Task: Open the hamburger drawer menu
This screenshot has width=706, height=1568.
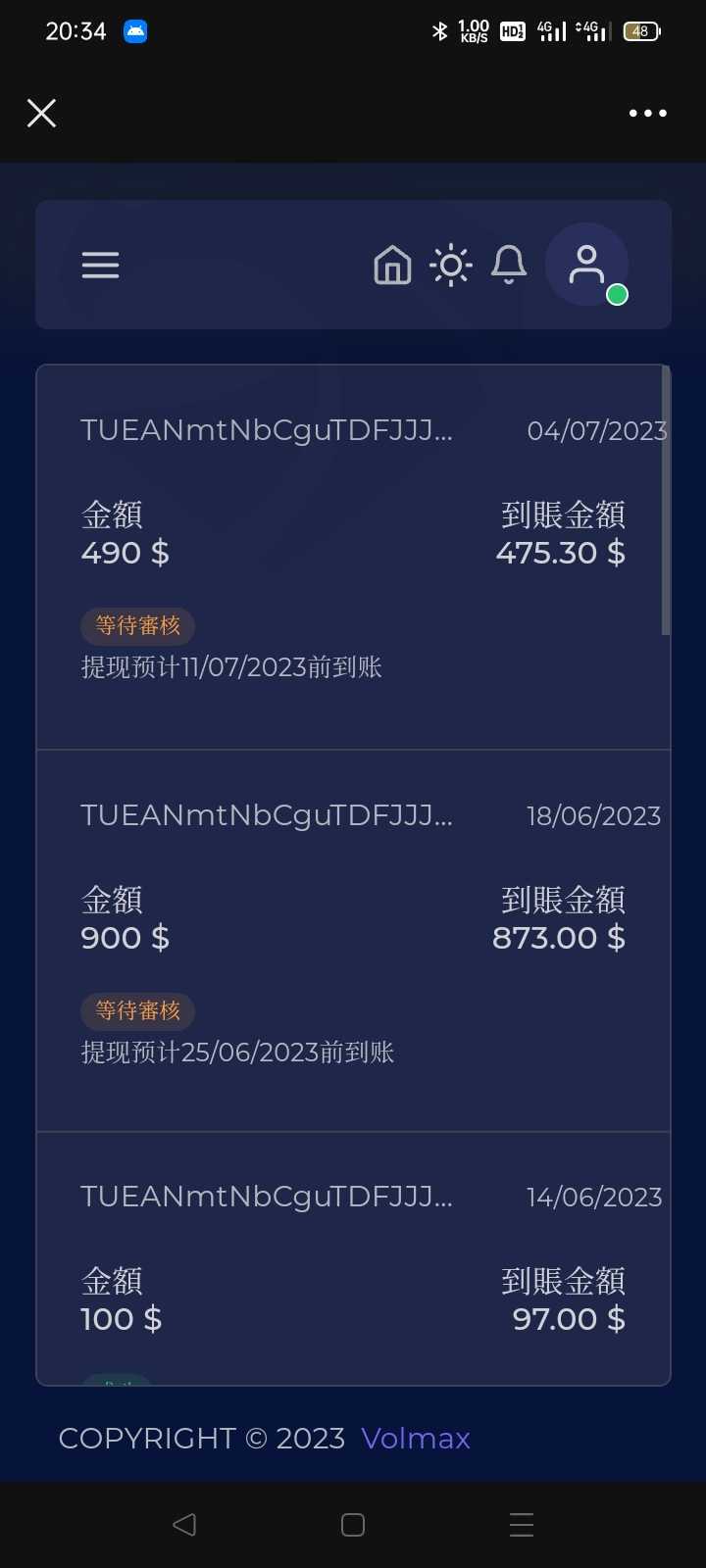Action: 100,265
